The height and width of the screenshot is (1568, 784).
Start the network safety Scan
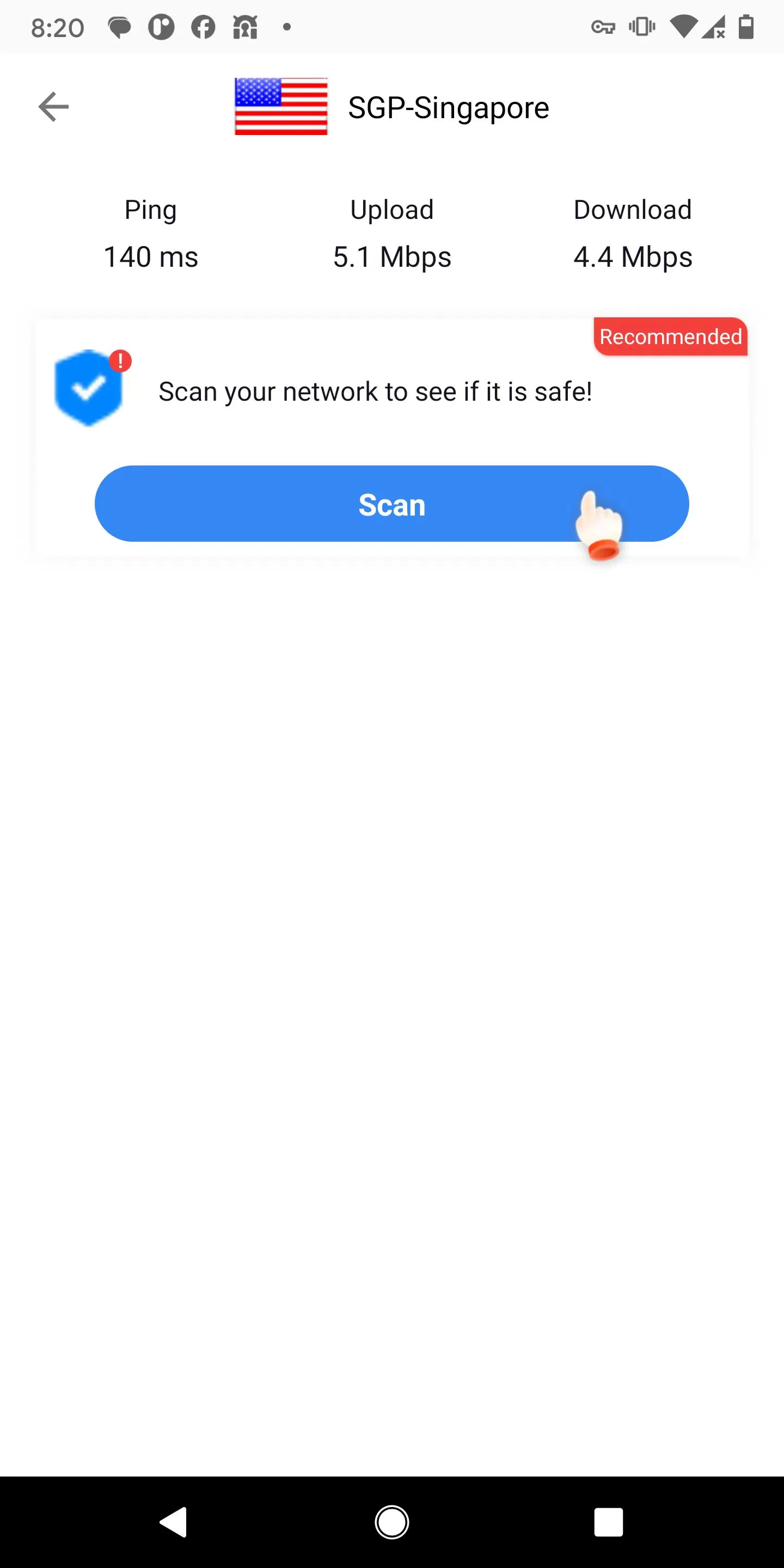(x=391, y=504)
